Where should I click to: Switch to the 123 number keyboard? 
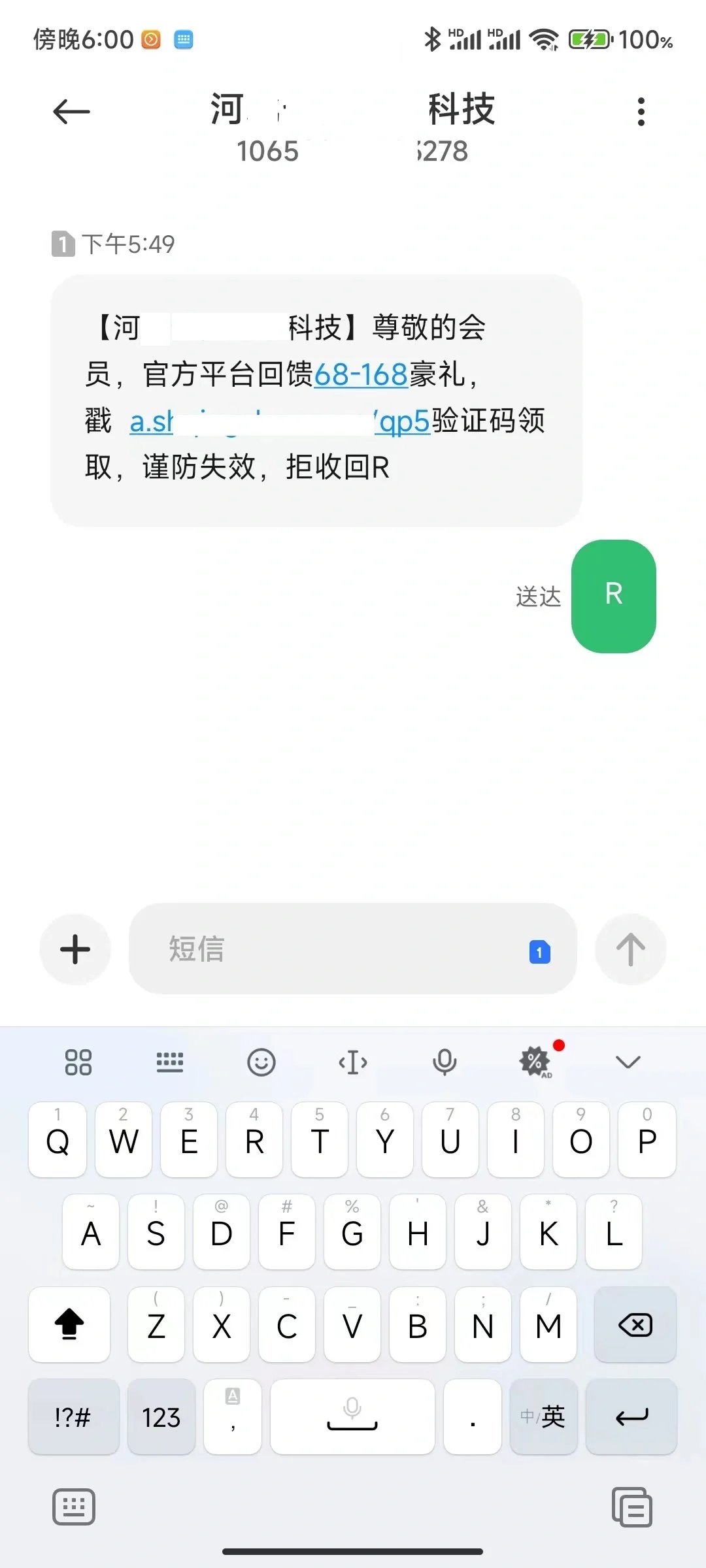click(x=161, y=1417)
